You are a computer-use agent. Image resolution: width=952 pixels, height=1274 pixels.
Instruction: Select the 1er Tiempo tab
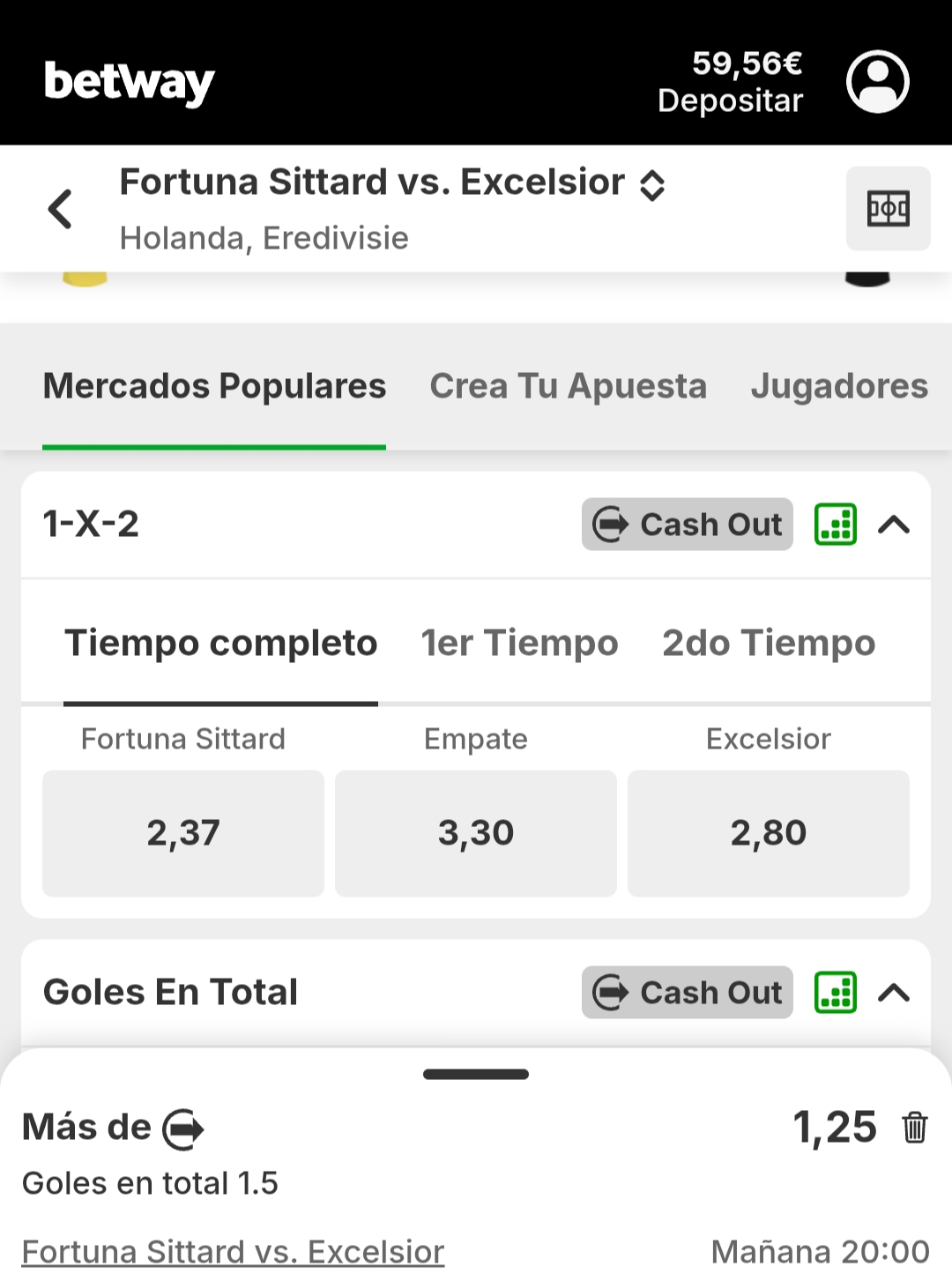pyautogui.click(x=519, y=644)
